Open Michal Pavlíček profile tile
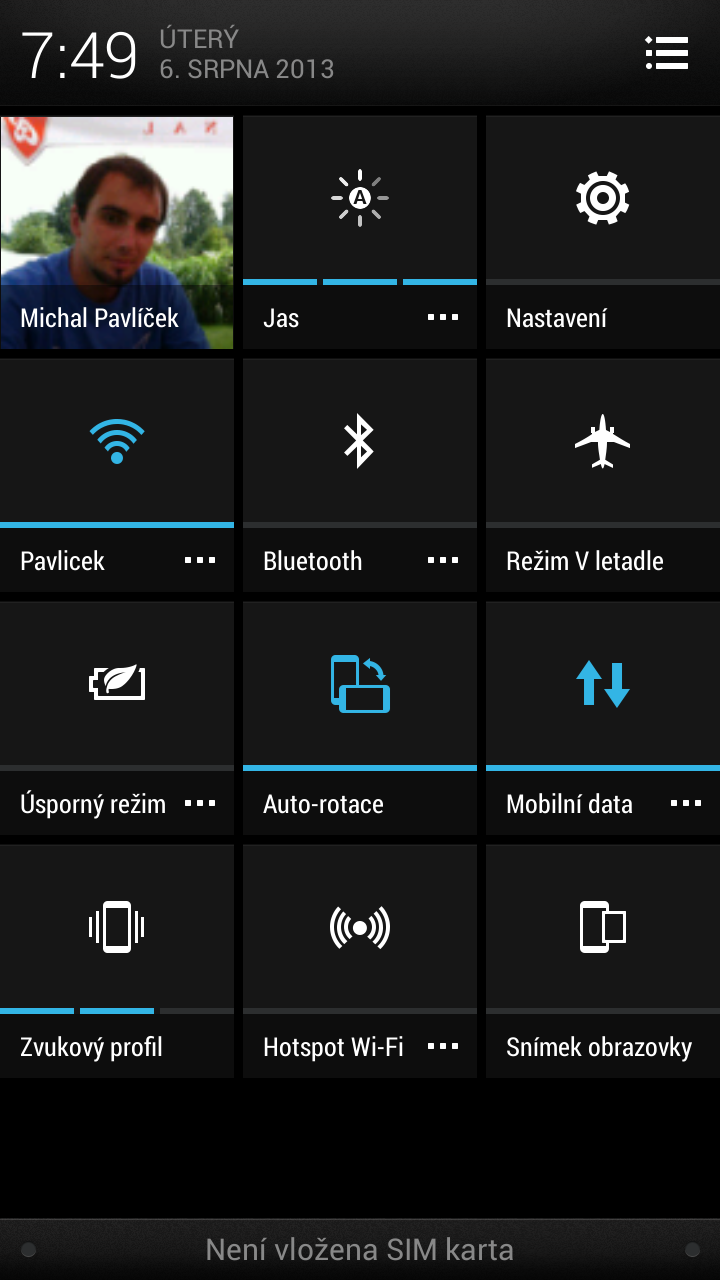 tap(116, 230)
